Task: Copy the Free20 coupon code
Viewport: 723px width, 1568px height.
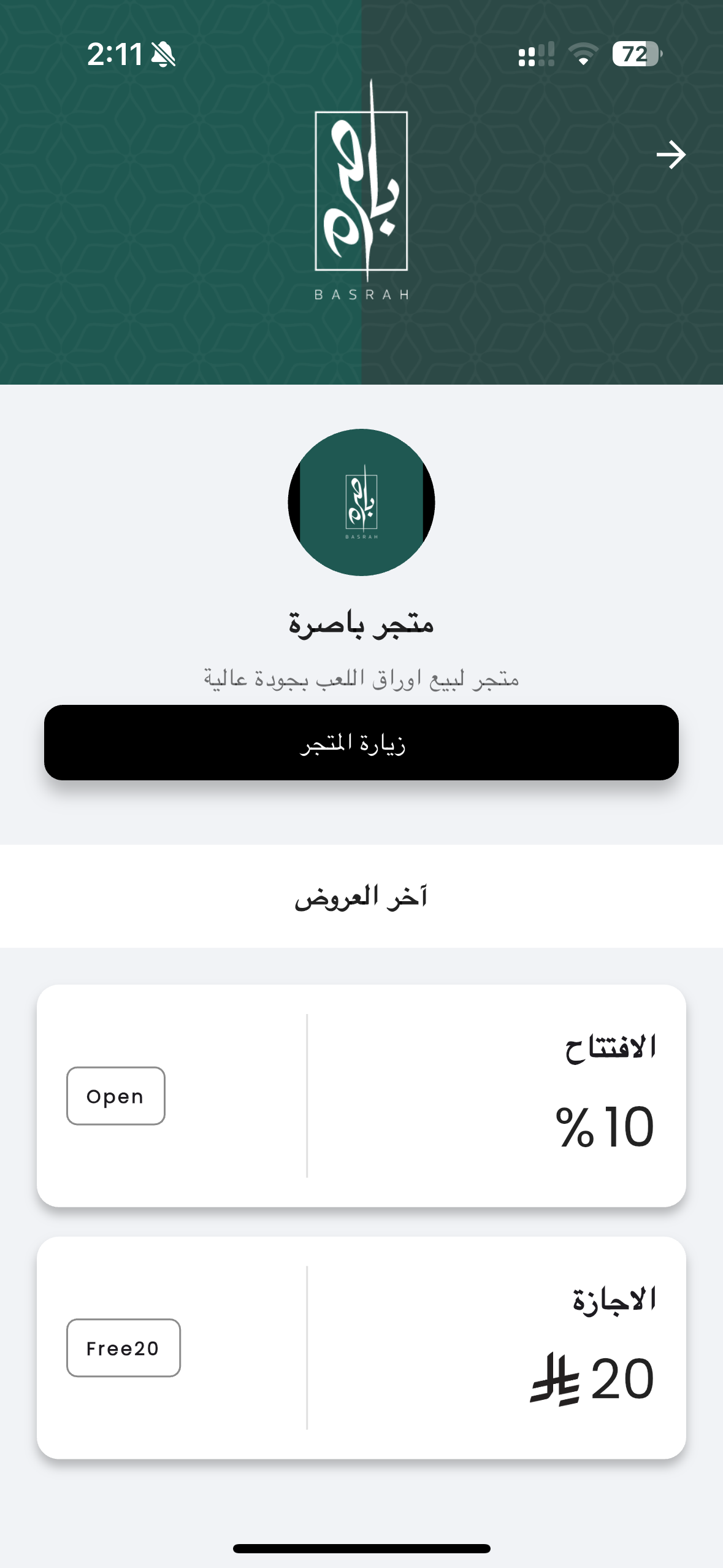Action: pyautogui.click(x=122, y=1347)
